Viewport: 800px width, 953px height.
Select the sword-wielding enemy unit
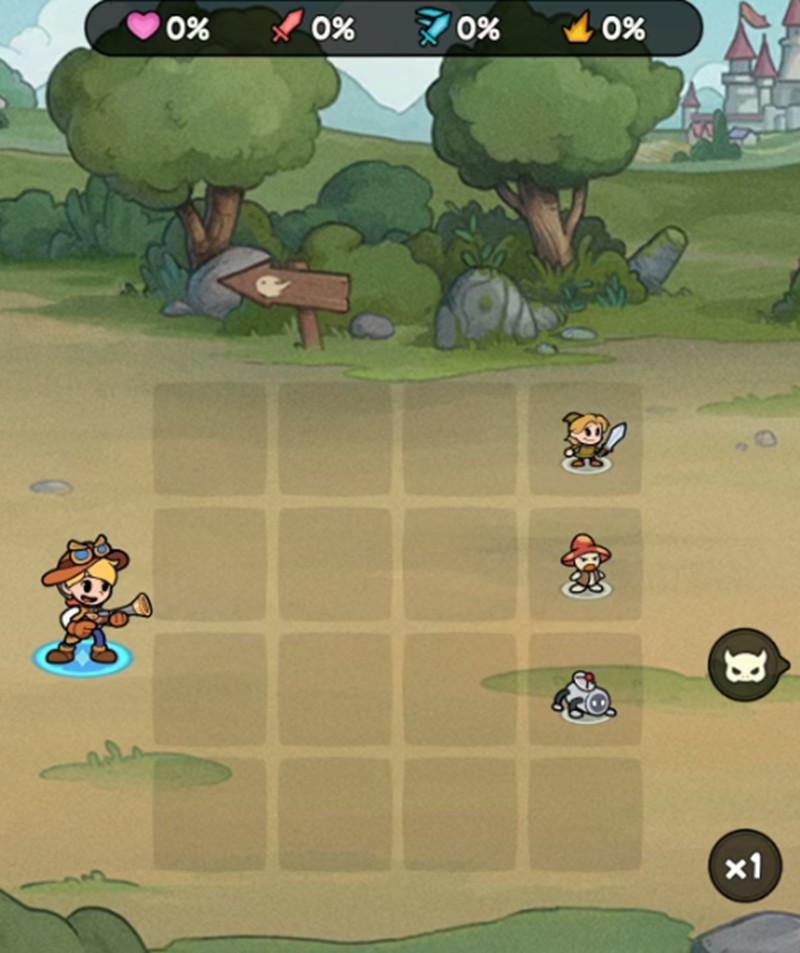pos(589,440)
